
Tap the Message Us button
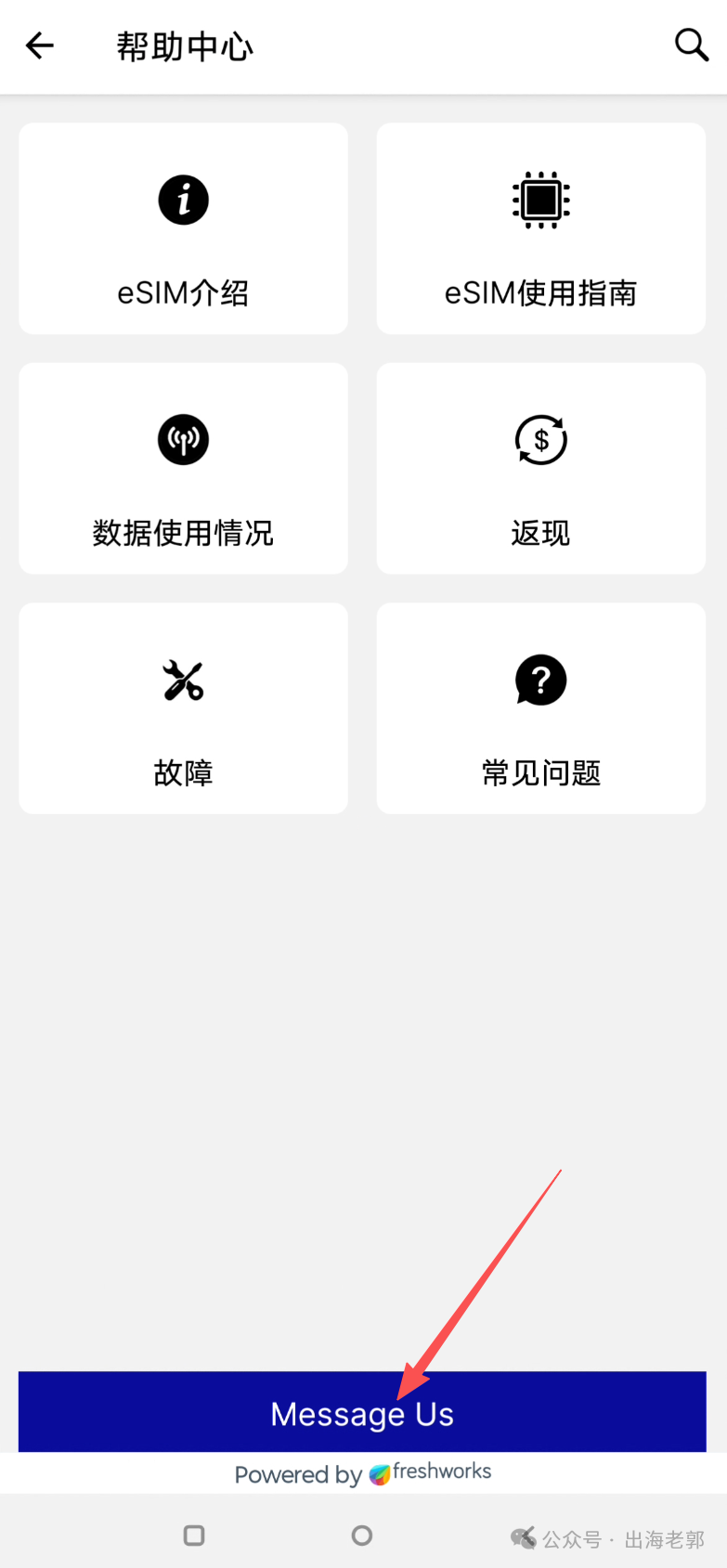click(362, 1412)
